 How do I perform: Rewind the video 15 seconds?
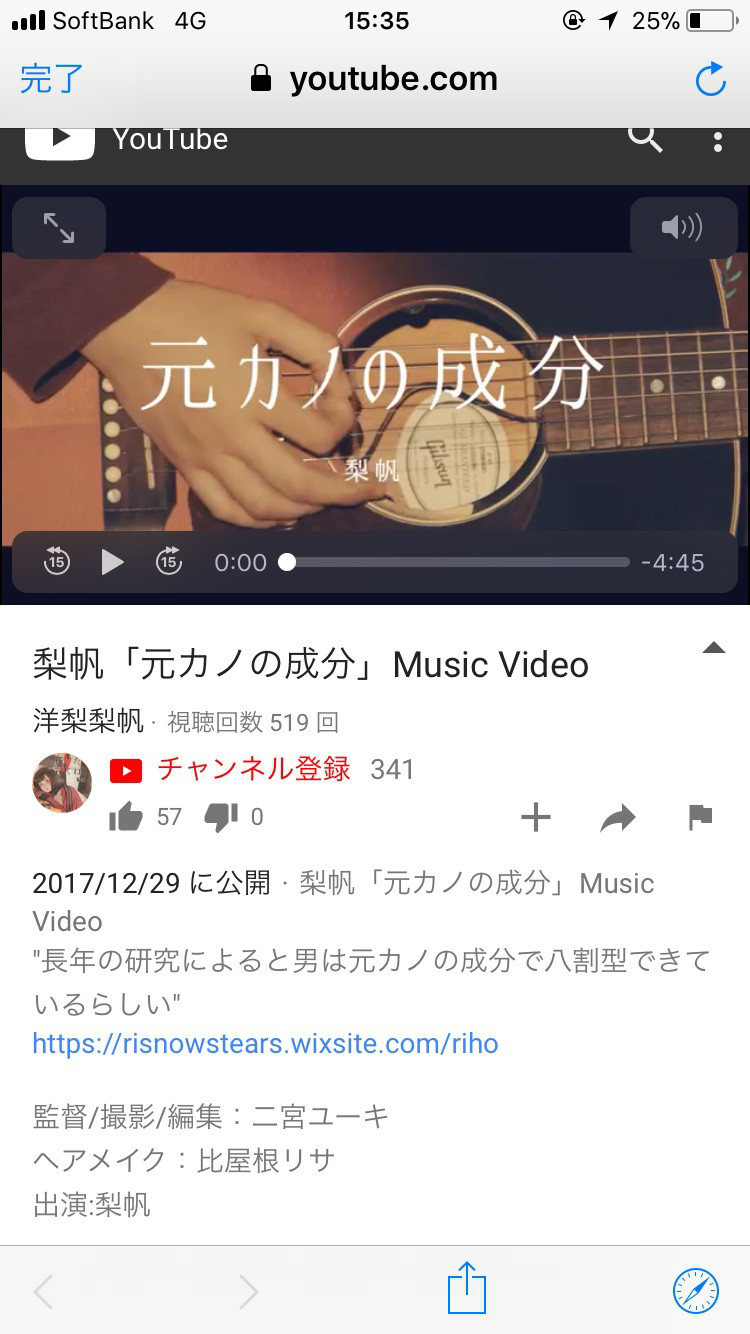point(57,562)
